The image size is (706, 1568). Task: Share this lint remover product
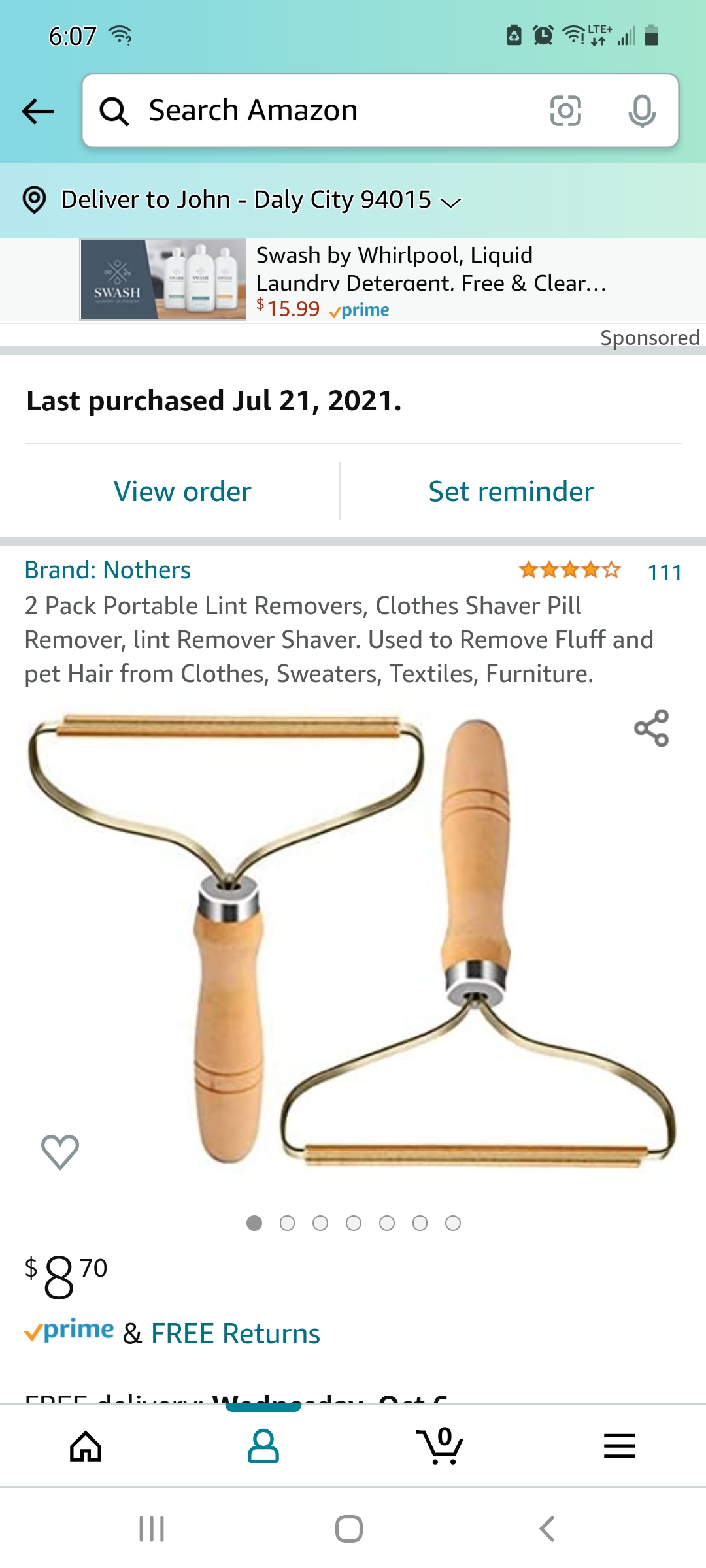click(651, 728)
